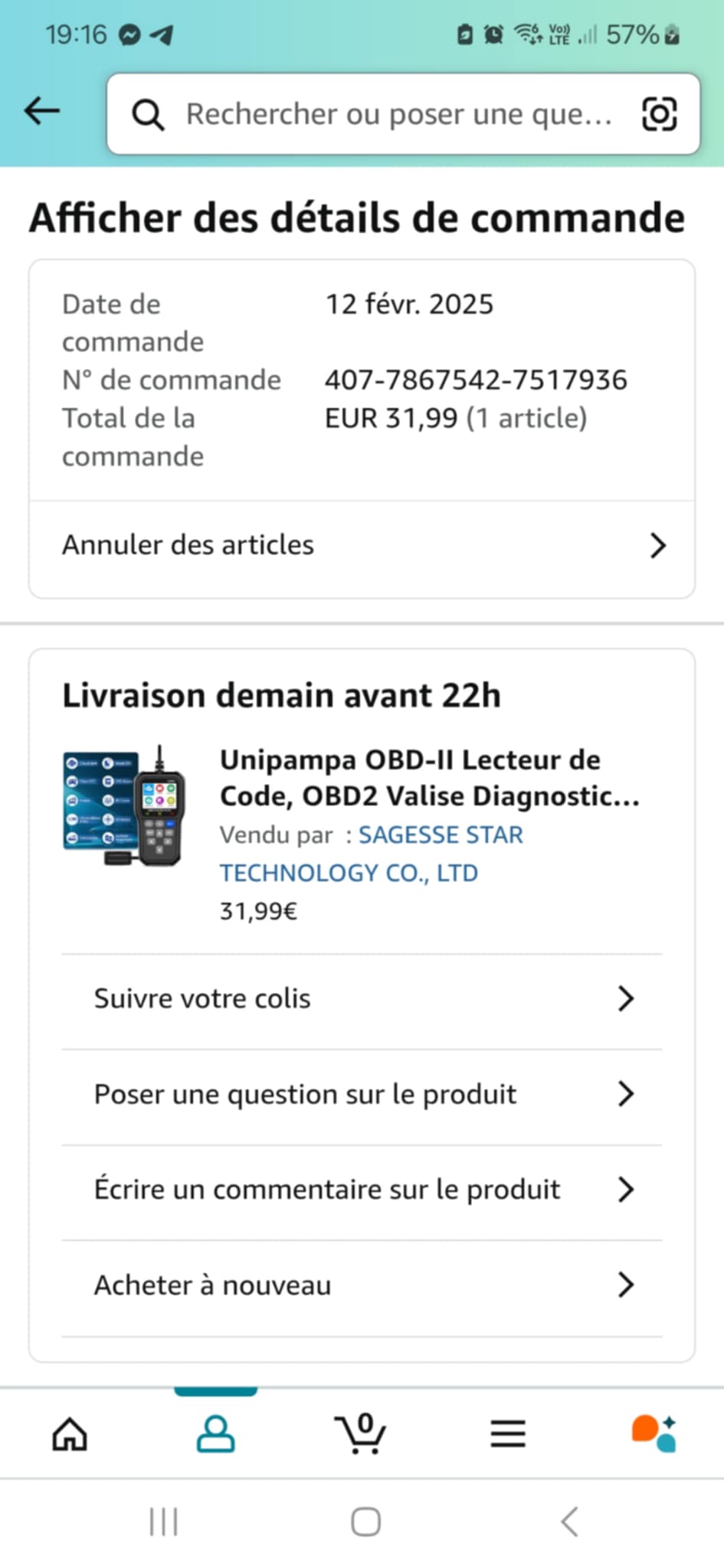
Task: Switch to the Home tab
Action: pos(70,1433)
